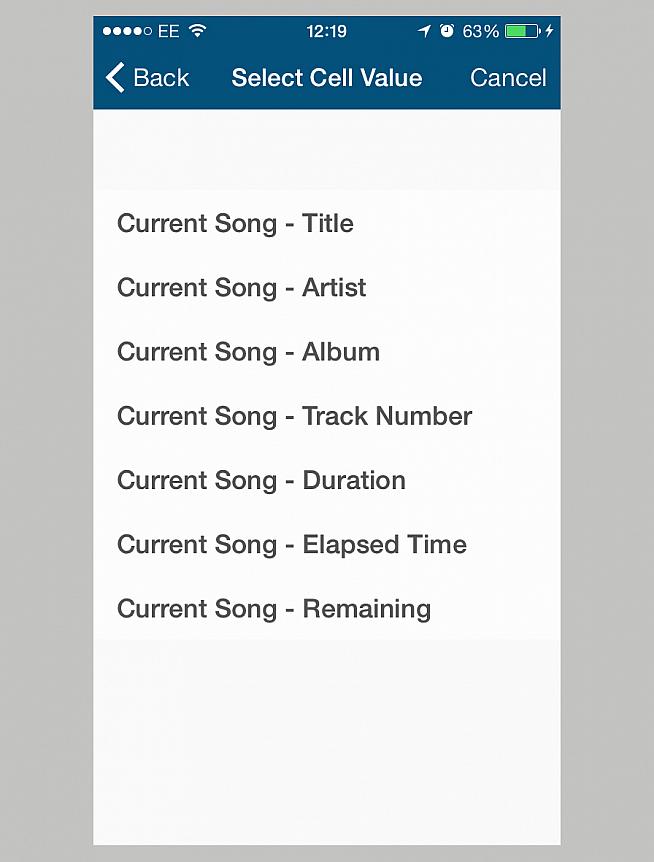Image resolution: width=654 pixels, height=862 pixels.
Task: Select Current Song - Remaining
Action: coord(274,609)
